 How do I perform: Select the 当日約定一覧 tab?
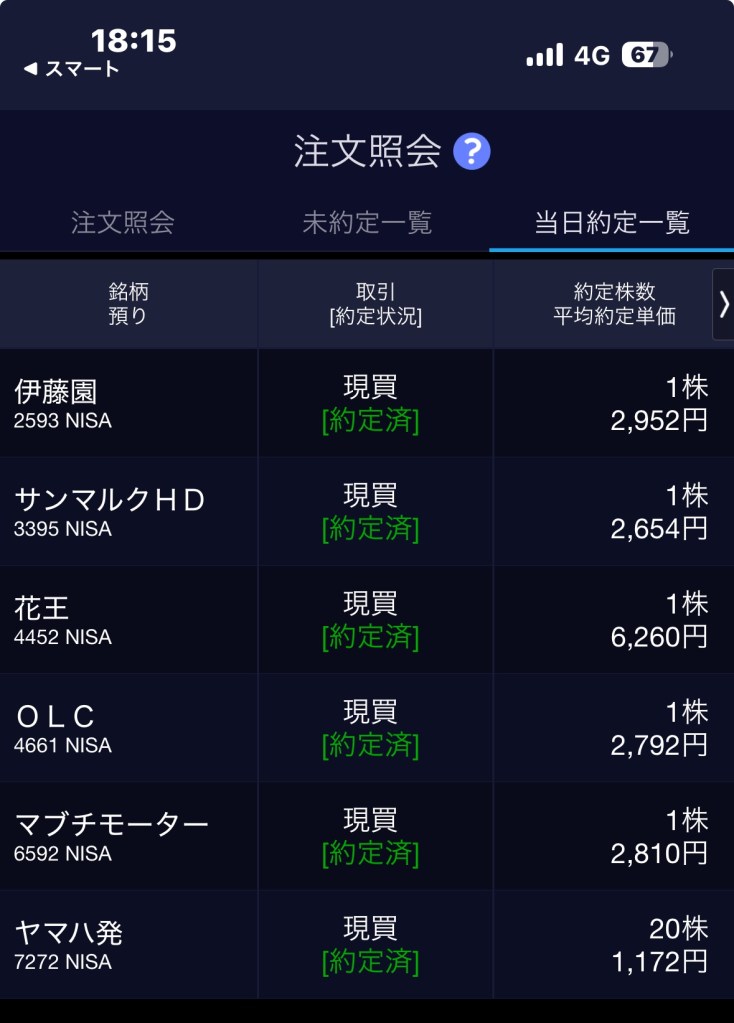pyautogui.click(x=611, y=222)
